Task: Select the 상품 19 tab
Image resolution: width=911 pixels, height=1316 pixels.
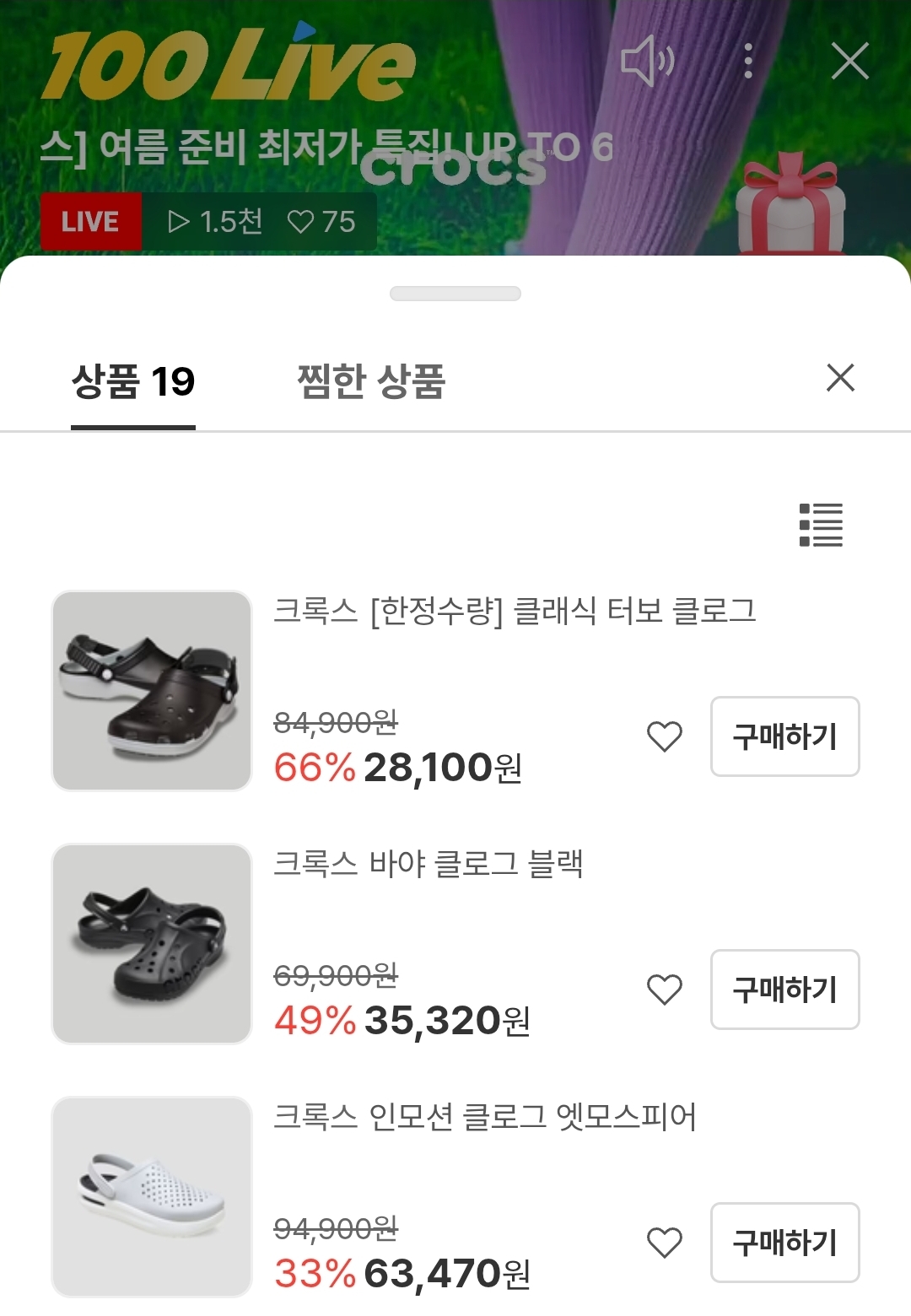Action: tap(133, 382)
